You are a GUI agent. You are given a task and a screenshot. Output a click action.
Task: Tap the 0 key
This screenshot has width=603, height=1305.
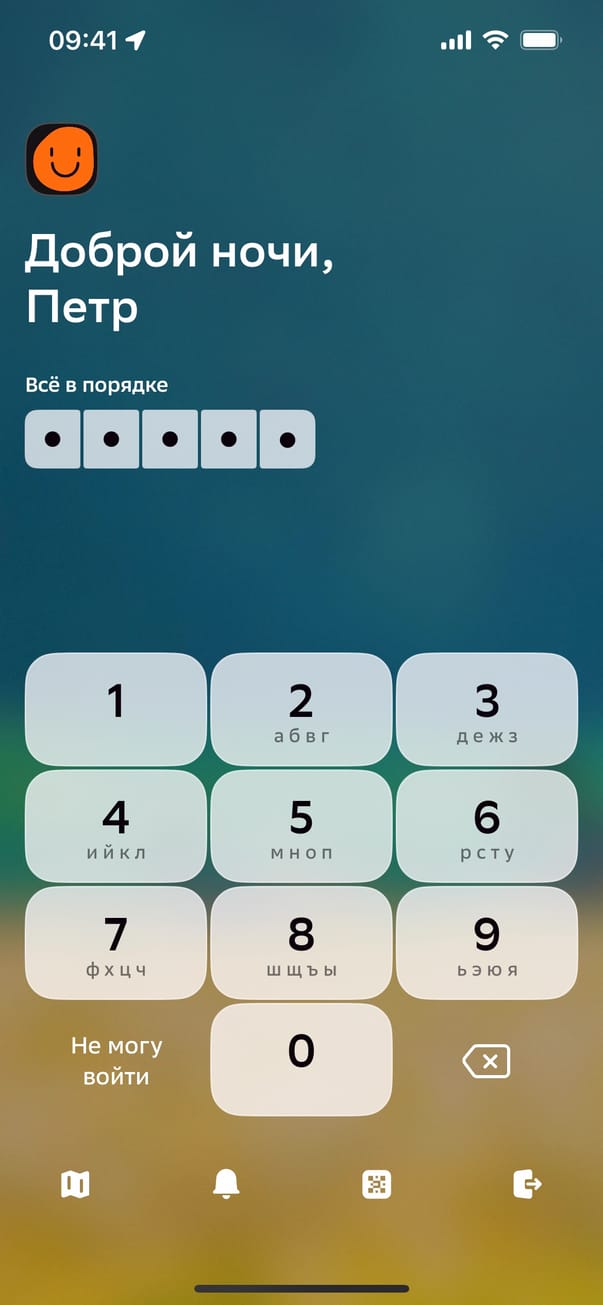(301, 1059)
